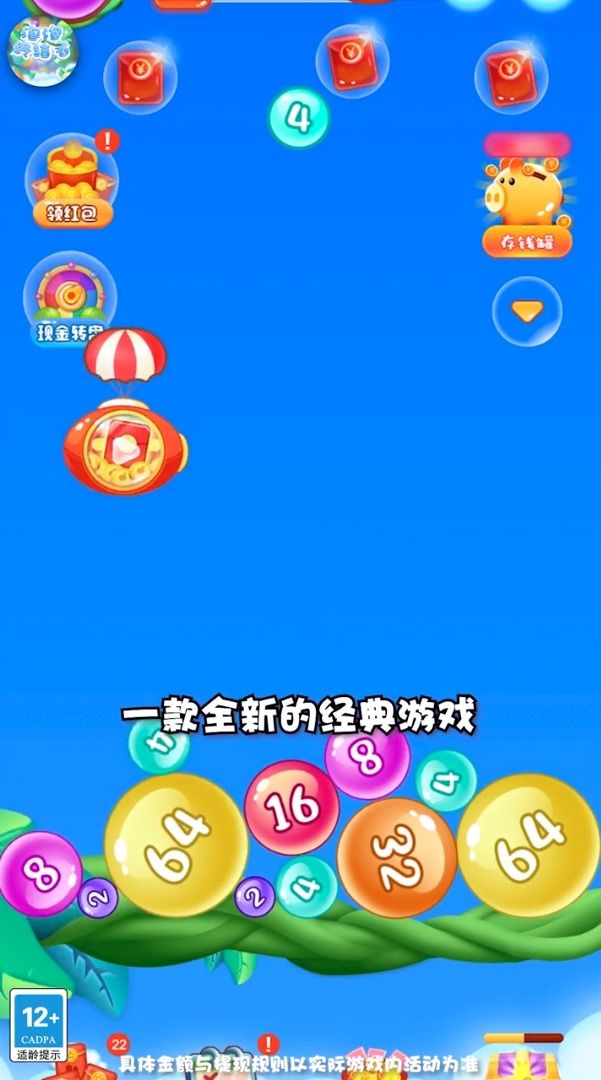The image size is (601, 1080).
Task: Collect the parachute red packet airship
Action: coord(125,412)
